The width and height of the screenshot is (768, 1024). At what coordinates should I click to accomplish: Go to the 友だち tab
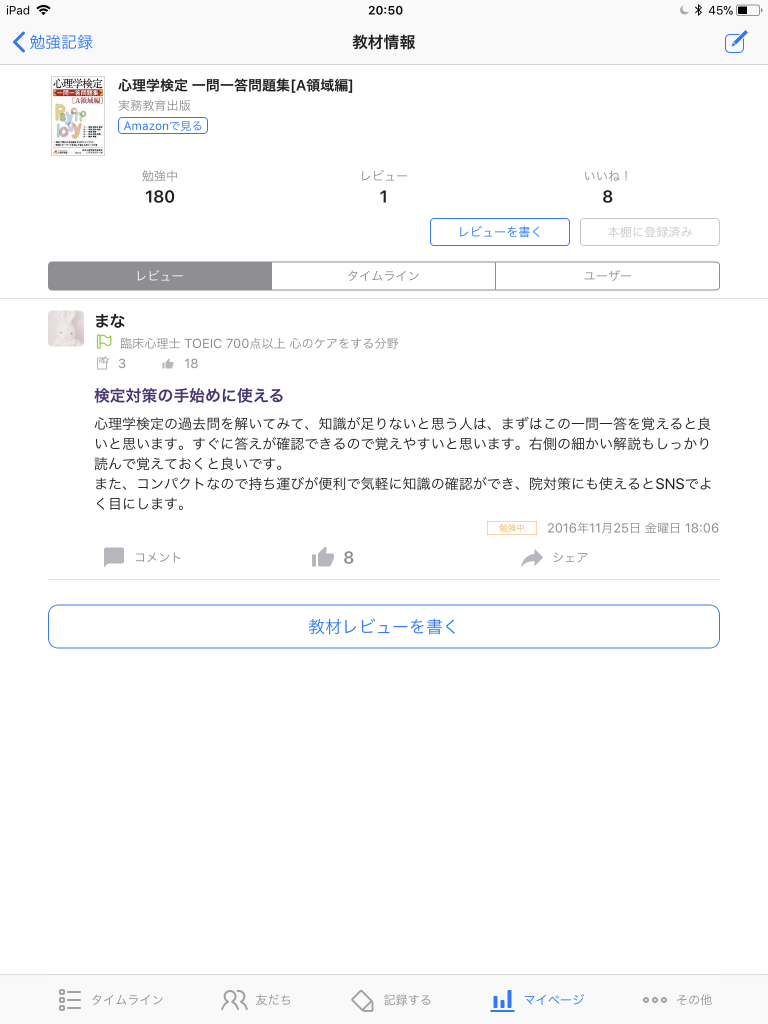256,999
